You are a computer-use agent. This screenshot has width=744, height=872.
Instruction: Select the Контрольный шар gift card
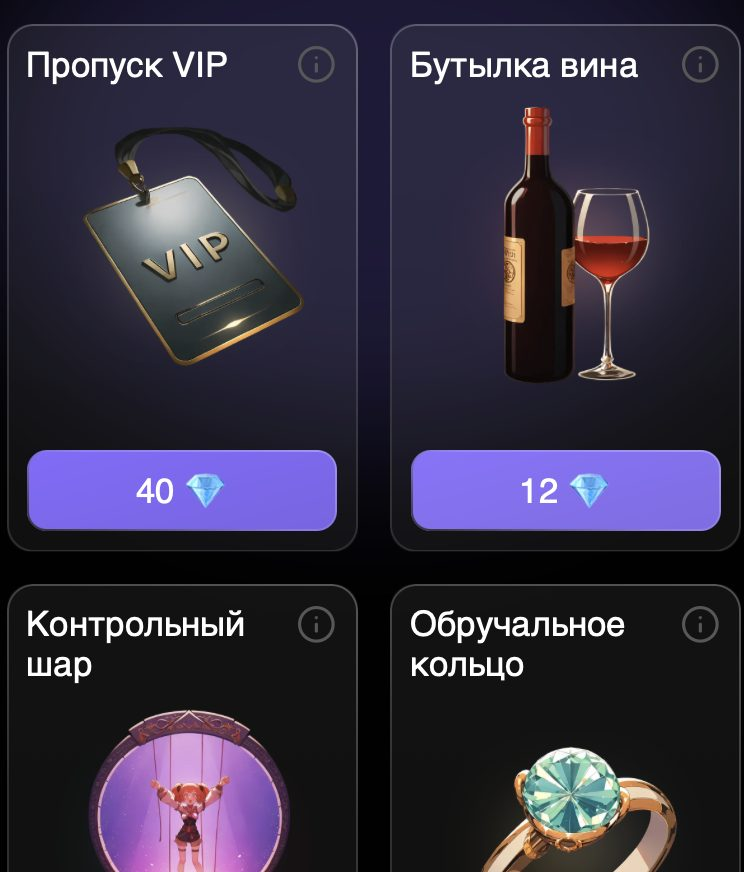[x=182, y=780]
